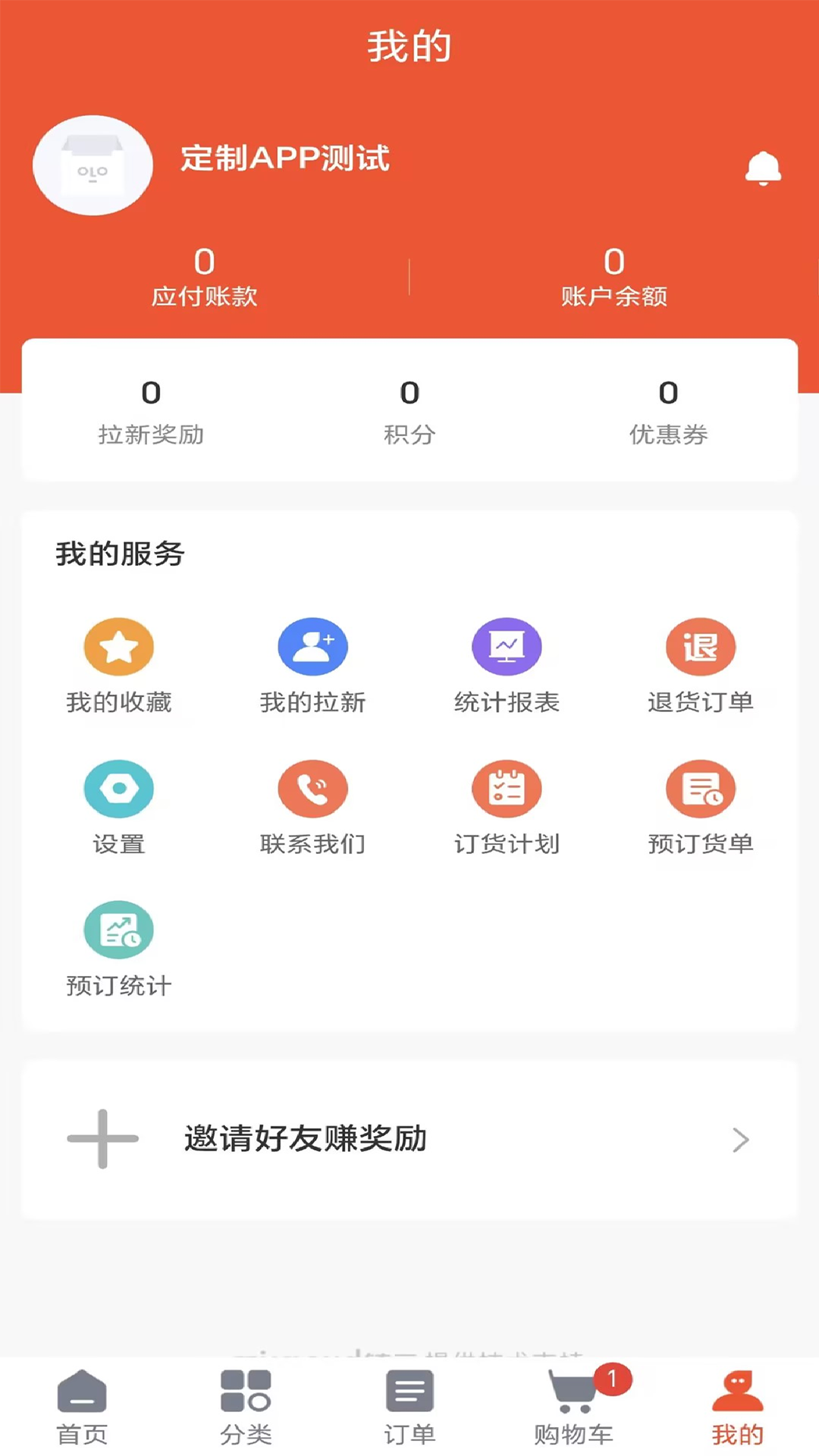819x1456 pixels.
Task: View 账户余额 account balance
Action: [614, 277]
